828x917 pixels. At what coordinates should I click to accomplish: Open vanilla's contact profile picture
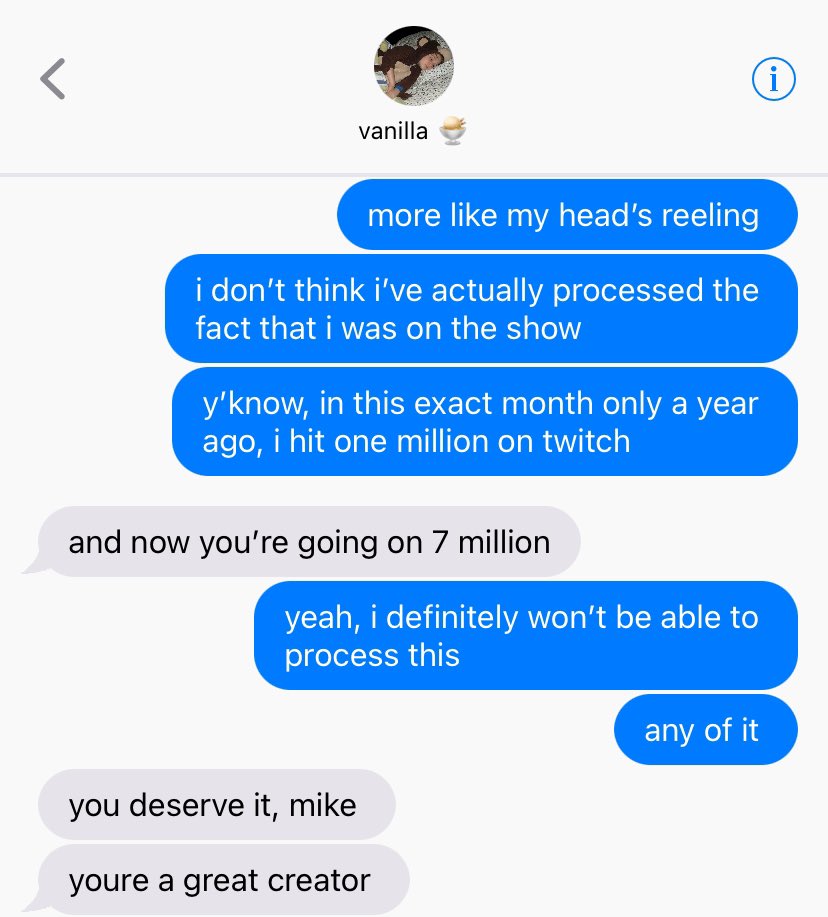point(413,66)
